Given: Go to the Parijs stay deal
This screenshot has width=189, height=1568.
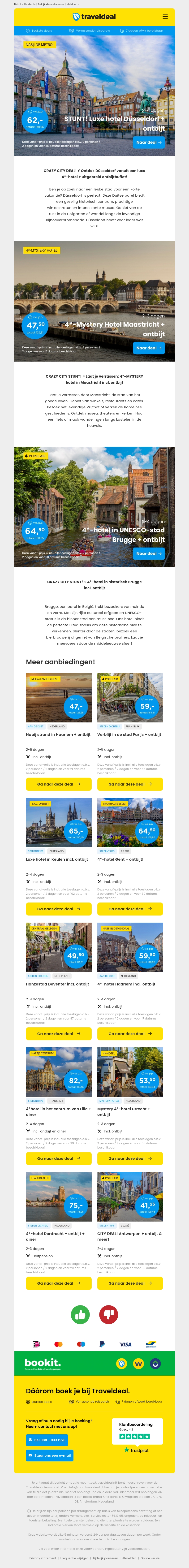Looking at the screenshot, I should [129, 784].
